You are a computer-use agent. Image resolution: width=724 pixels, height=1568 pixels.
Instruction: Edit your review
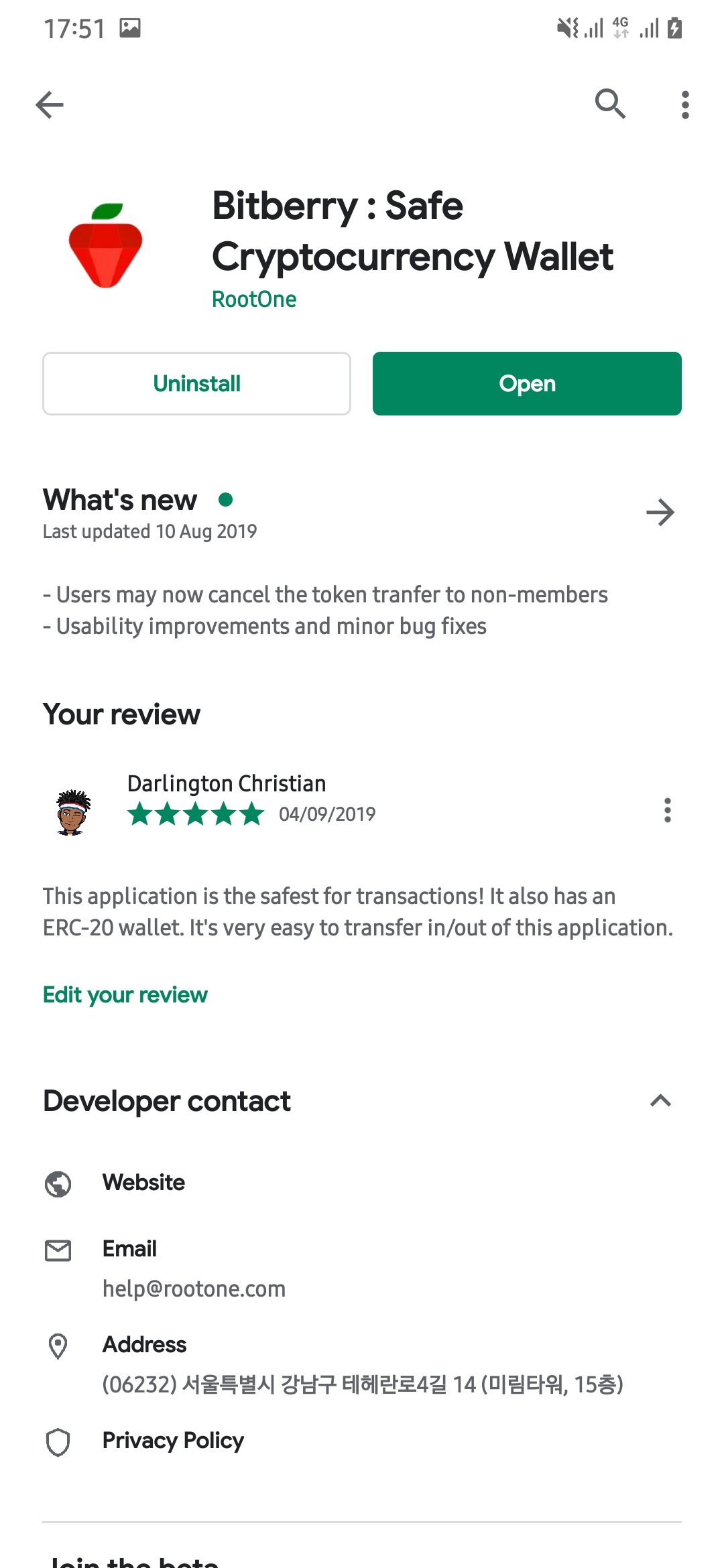[125, 995]
